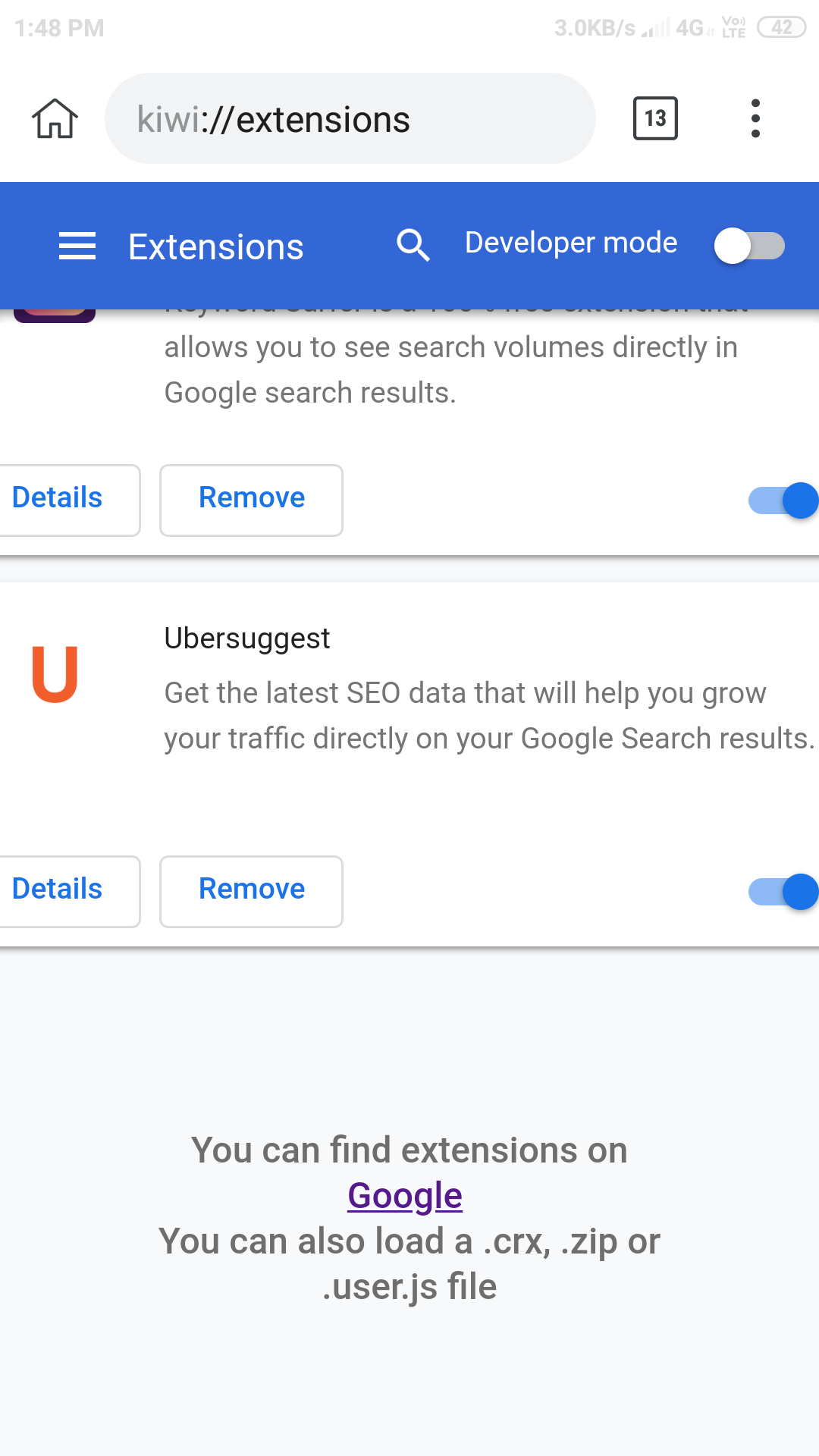819x1456 pixels.
Task: Tap the tab counter showing 13 tabs
Action: (654, 118)
